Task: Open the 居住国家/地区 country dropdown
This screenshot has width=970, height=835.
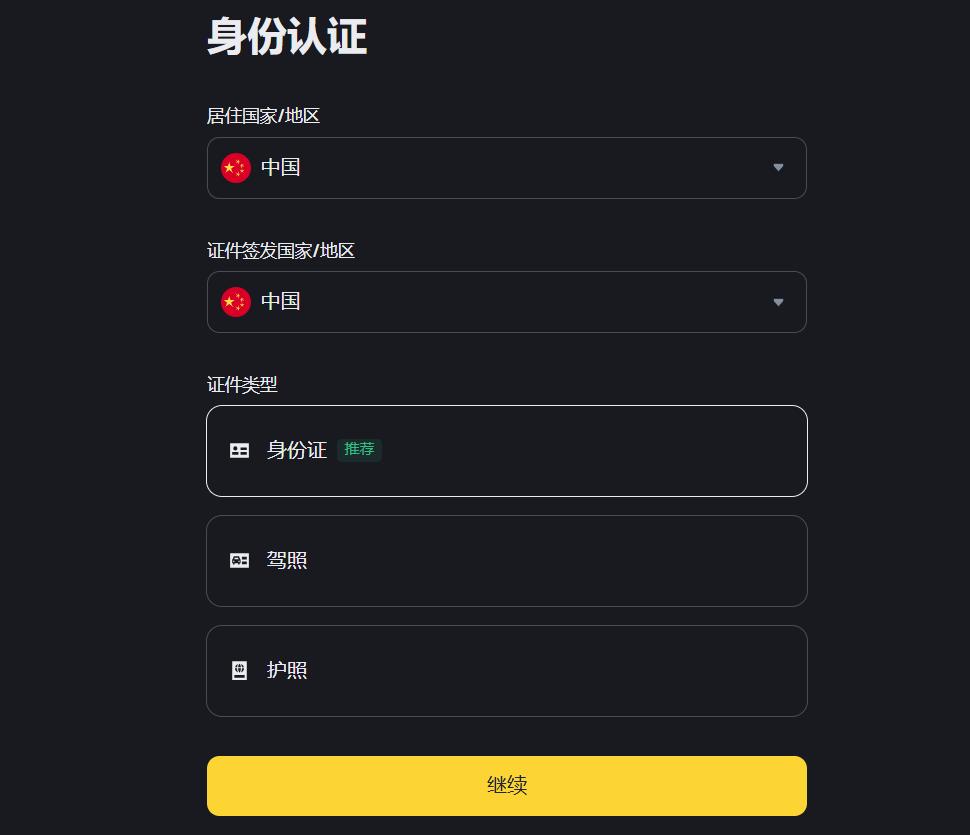Action: tap(506, 168)
